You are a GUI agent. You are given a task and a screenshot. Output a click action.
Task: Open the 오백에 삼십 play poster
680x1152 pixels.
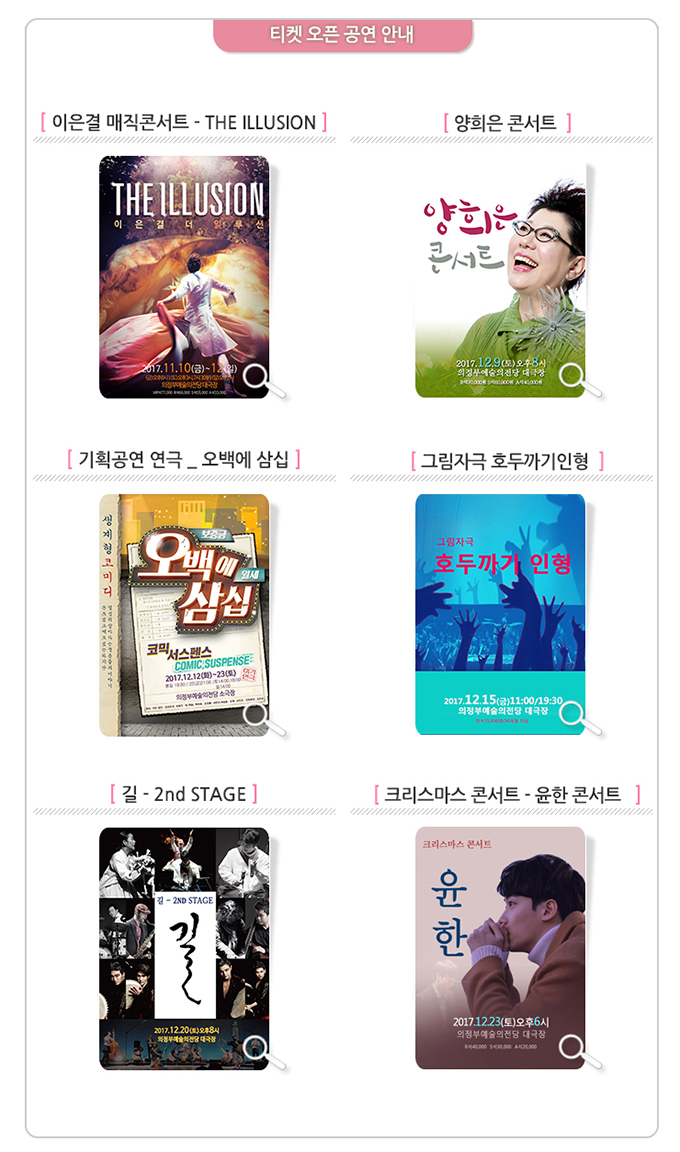[184, 614]
